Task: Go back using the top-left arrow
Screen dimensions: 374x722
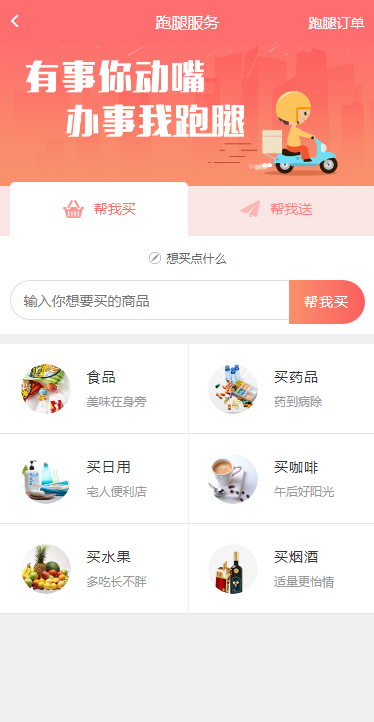Action: pos(15,21)
